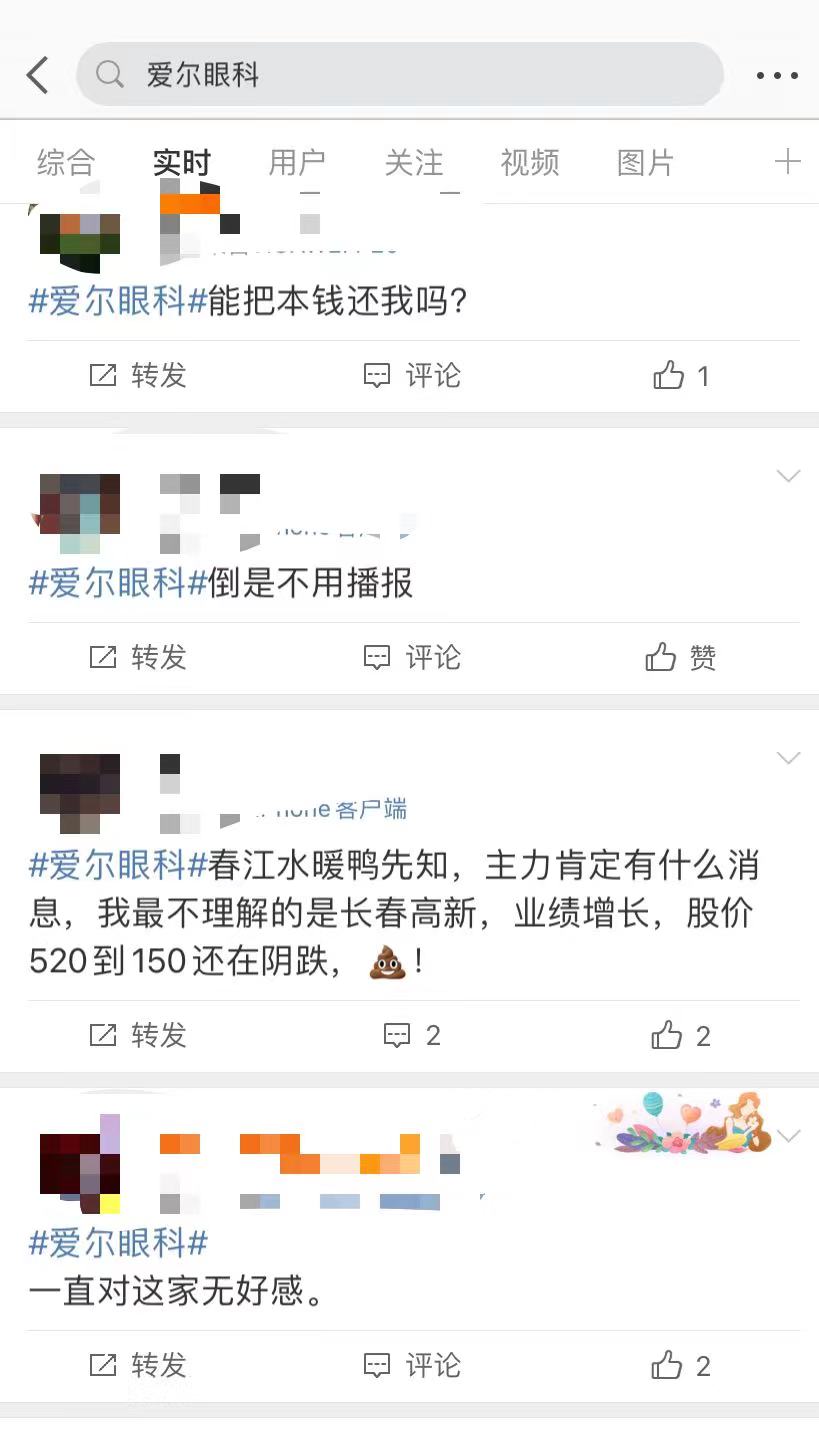Open the 视频 tab

(529, 162)
